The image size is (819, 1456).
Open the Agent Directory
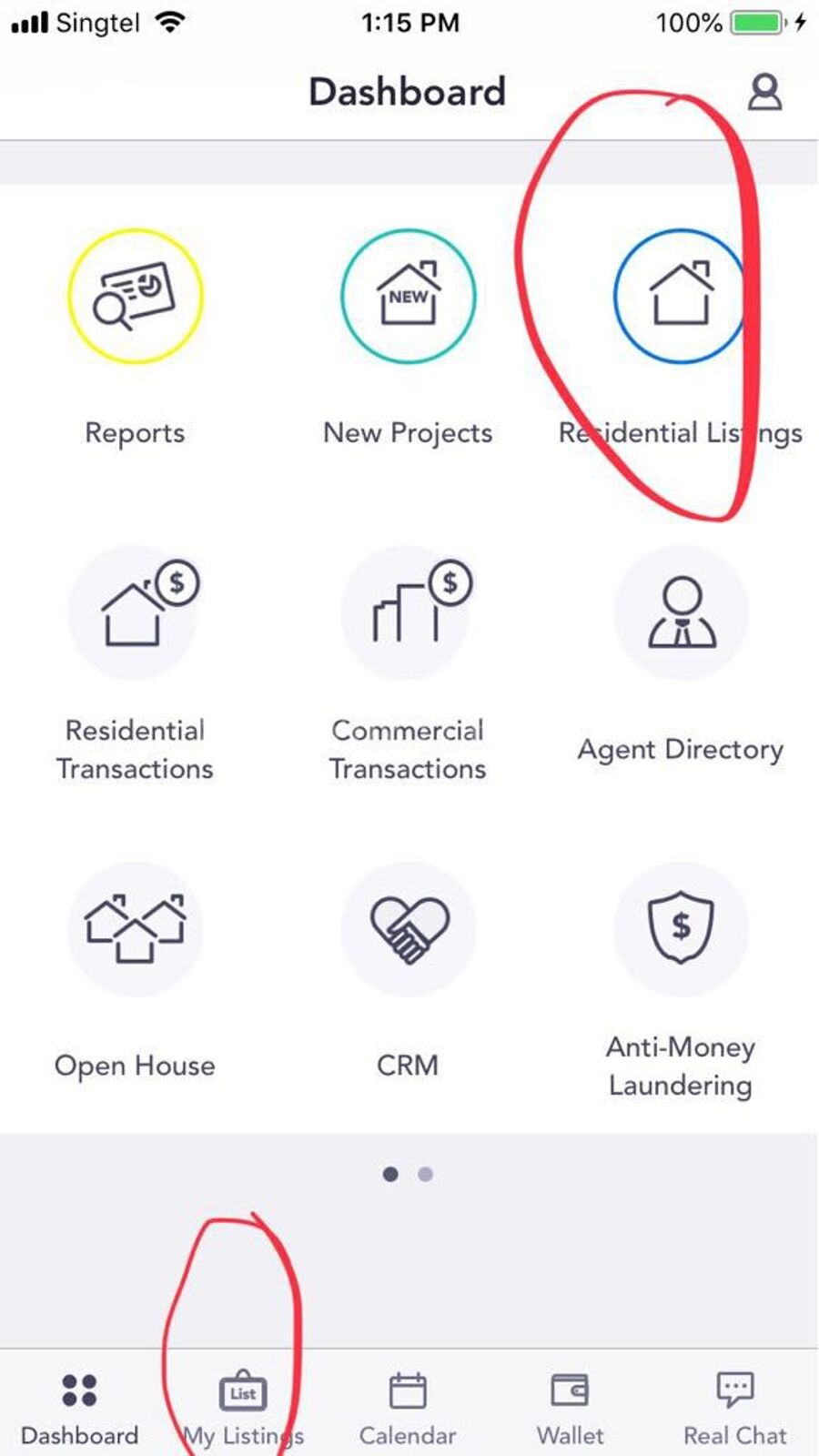[681, 612]
